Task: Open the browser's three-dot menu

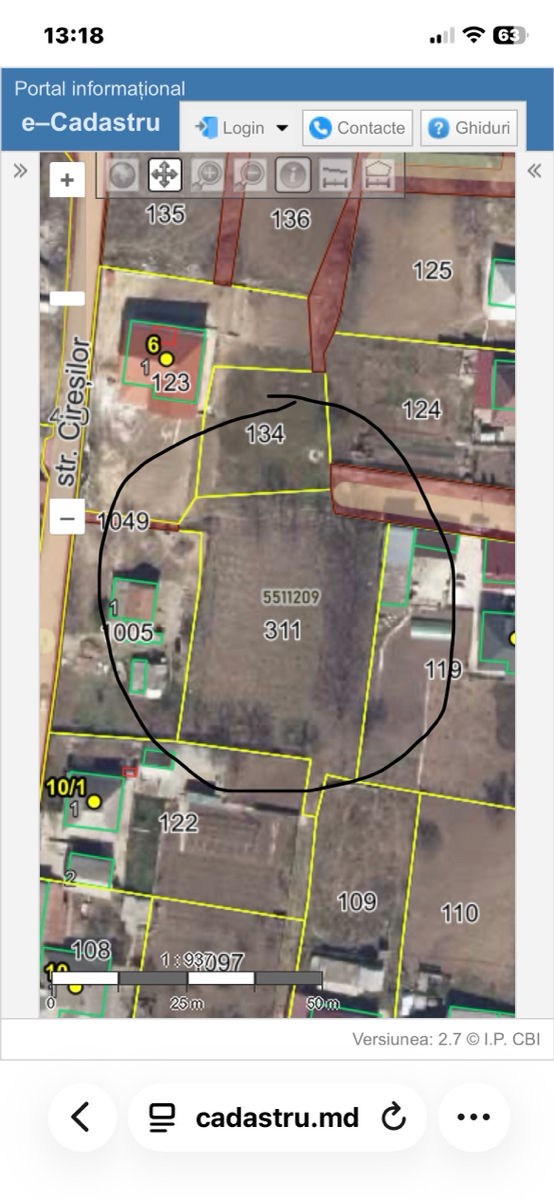Action: (473, 1117)
